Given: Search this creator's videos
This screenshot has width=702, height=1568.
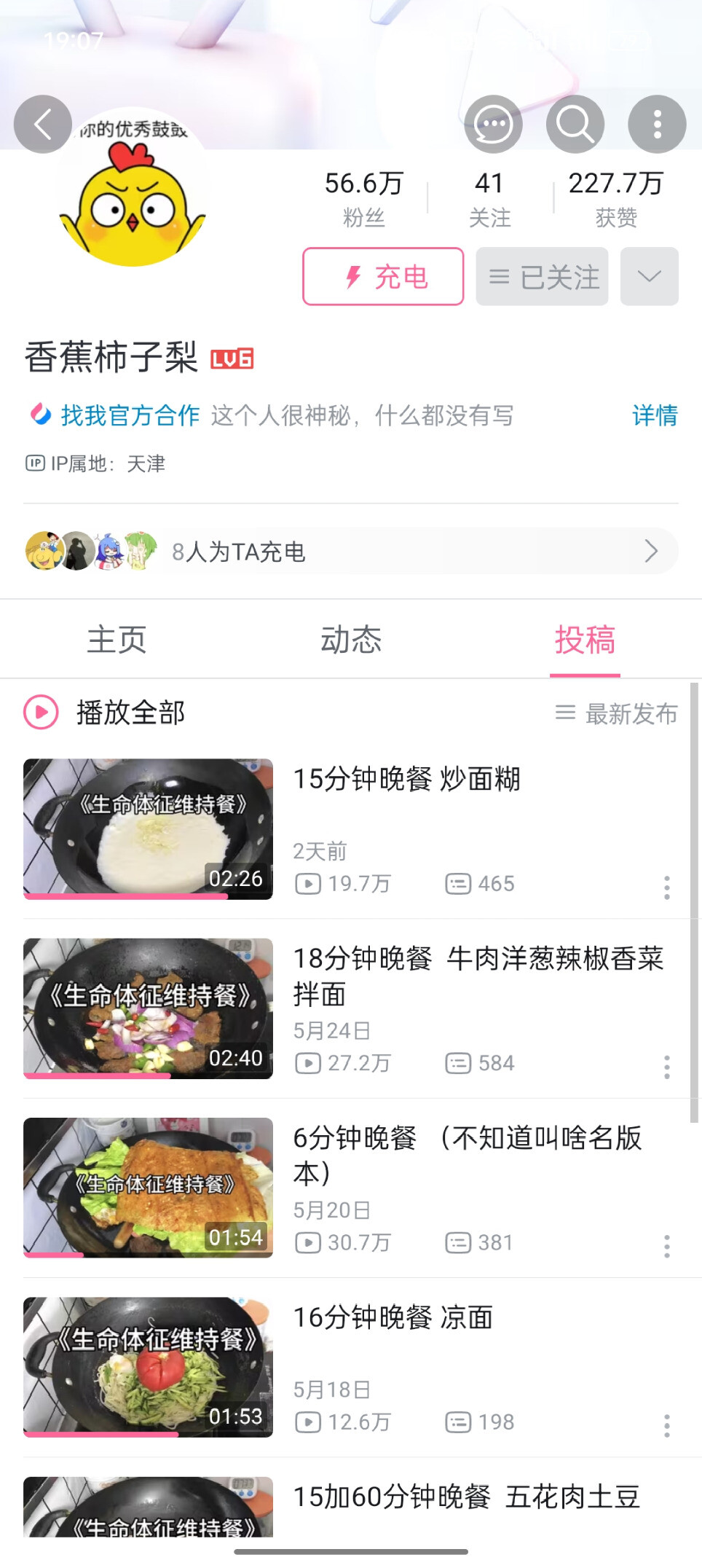Looking at the screenshot, I should click(575, 124).
